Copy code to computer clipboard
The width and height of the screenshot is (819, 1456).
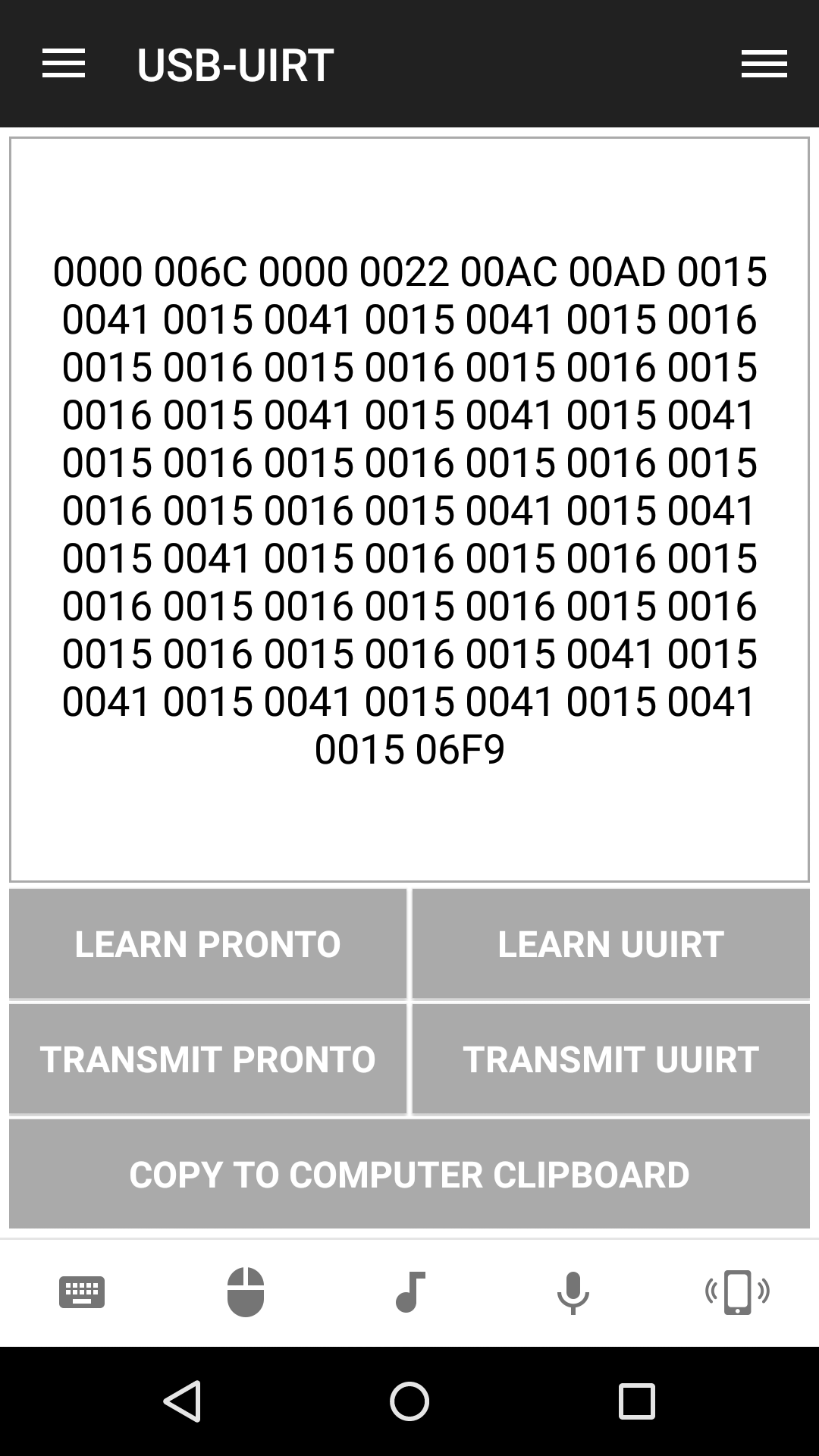pyautogui.click(x=409, y=1175)
